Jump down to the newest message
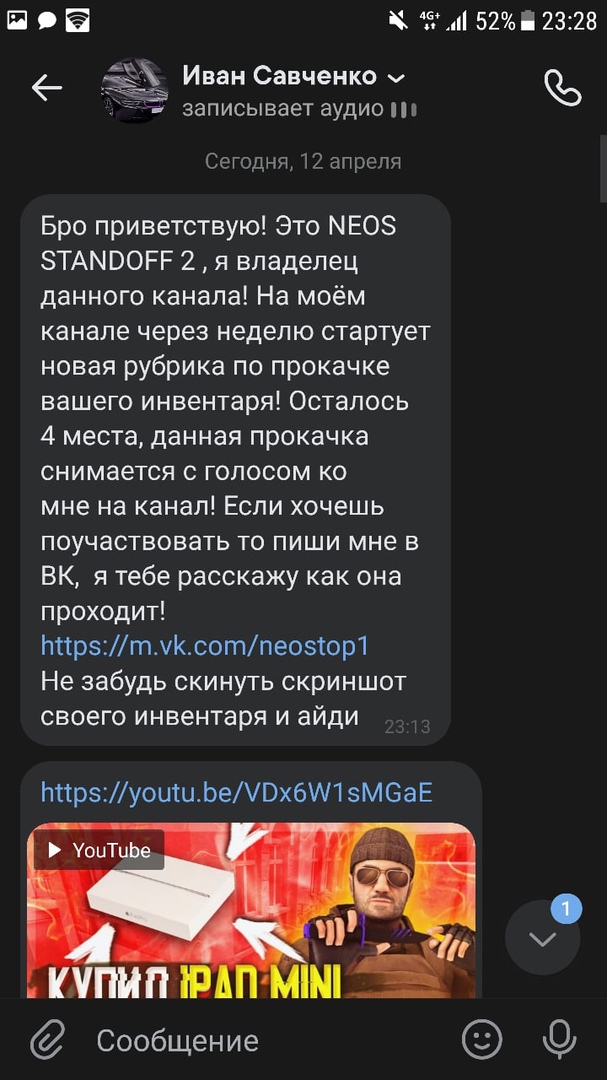Viewport: 607px width, 1080px height. (542, 938)
